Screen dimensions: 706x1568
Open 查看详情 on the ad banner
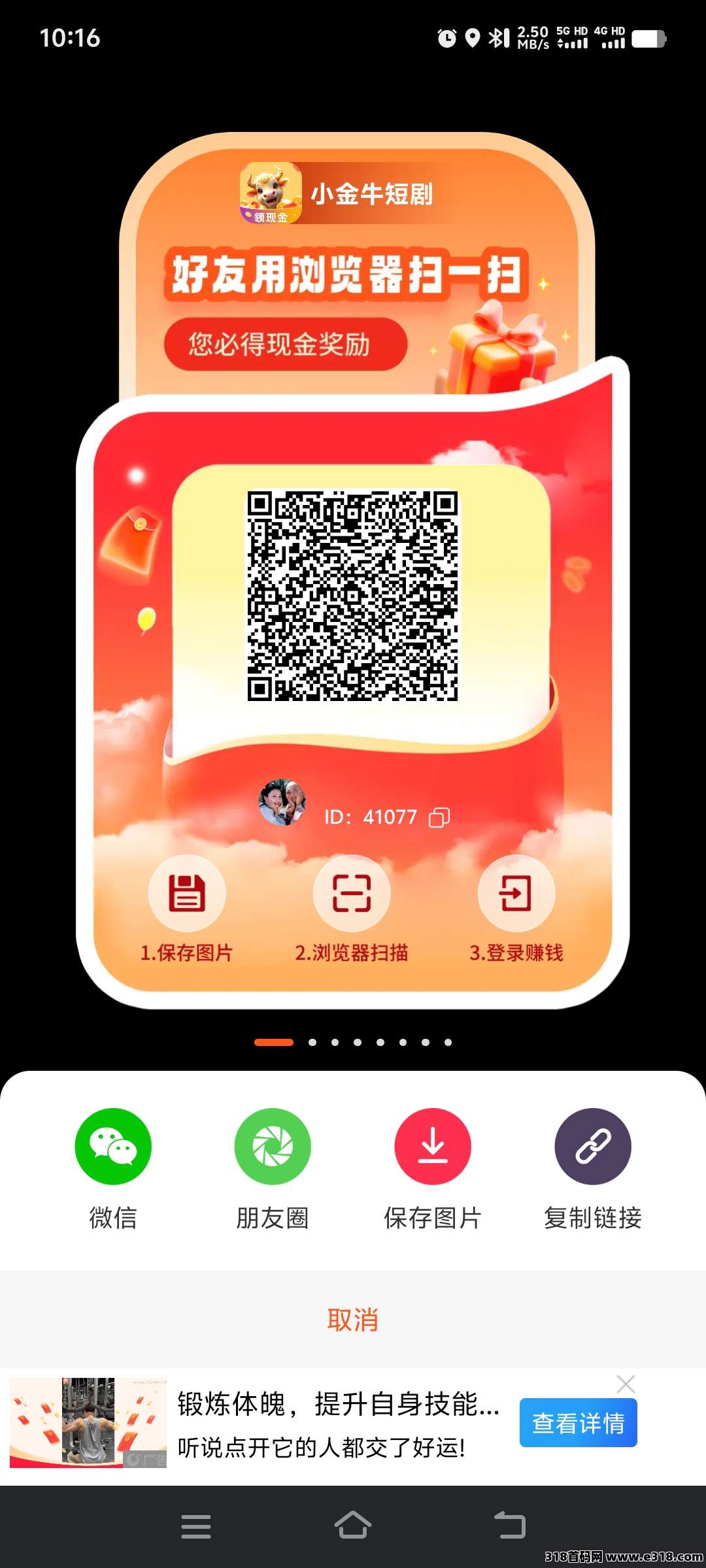[x=578, y=1422]
